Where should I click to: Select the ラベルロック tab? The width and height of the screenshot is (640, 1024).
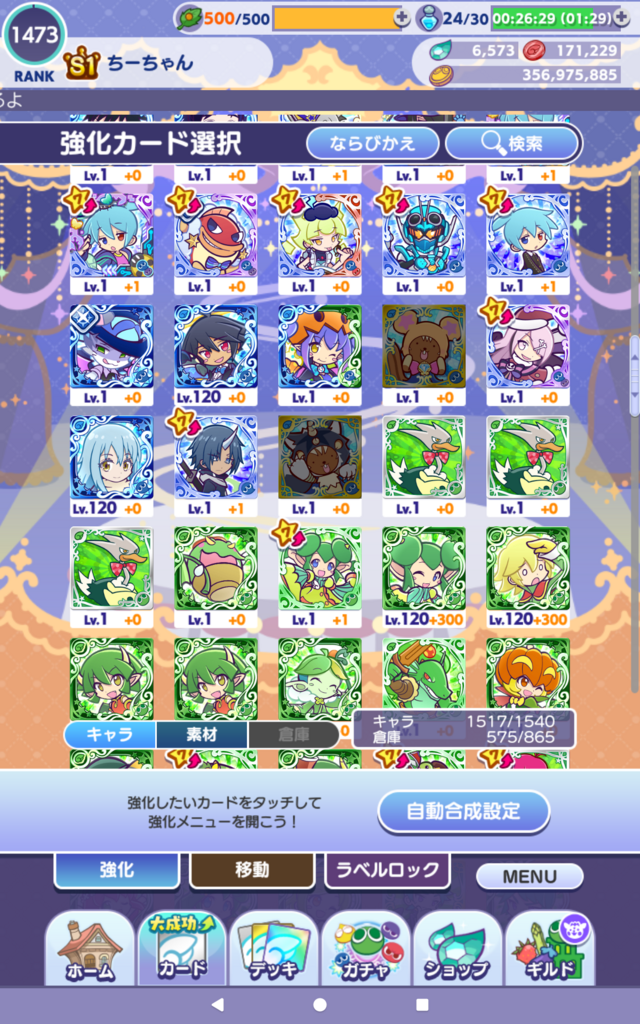click(x=387, y=870)
